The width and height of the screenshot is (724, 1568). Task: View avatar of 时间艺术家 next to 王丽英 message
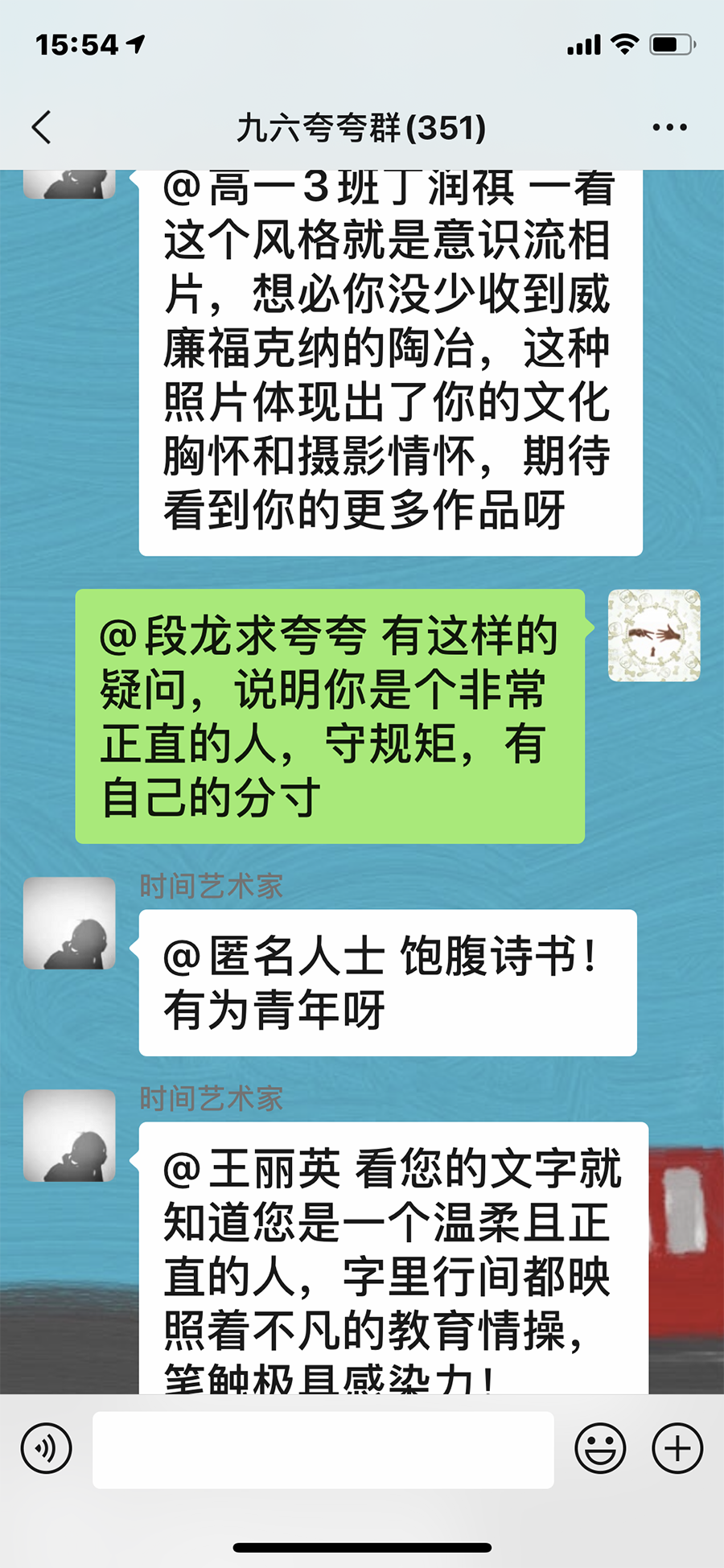coord(69,1135)
